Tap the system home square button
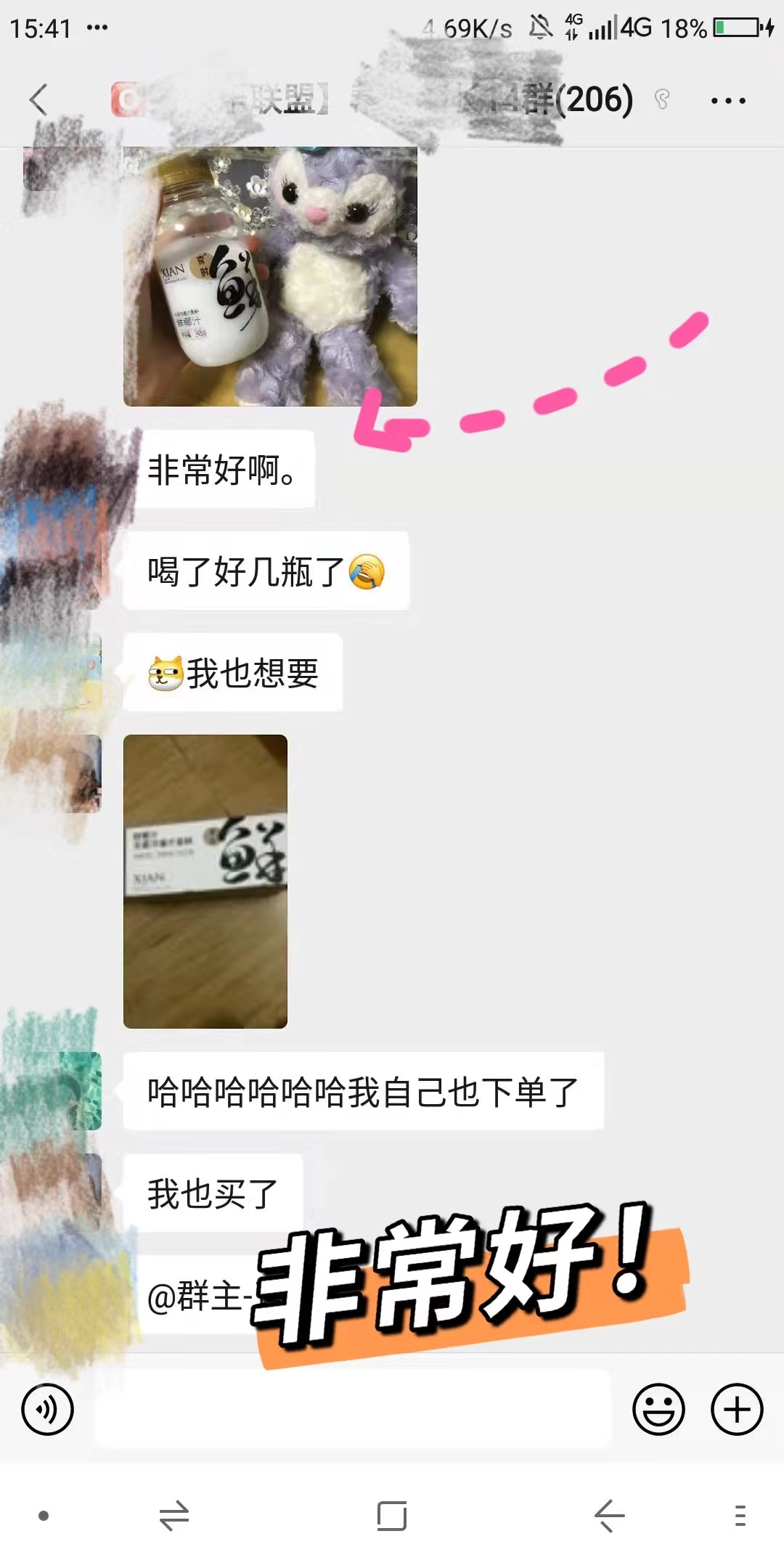This screenshot has width=784, height=1568. point(392,1516)
